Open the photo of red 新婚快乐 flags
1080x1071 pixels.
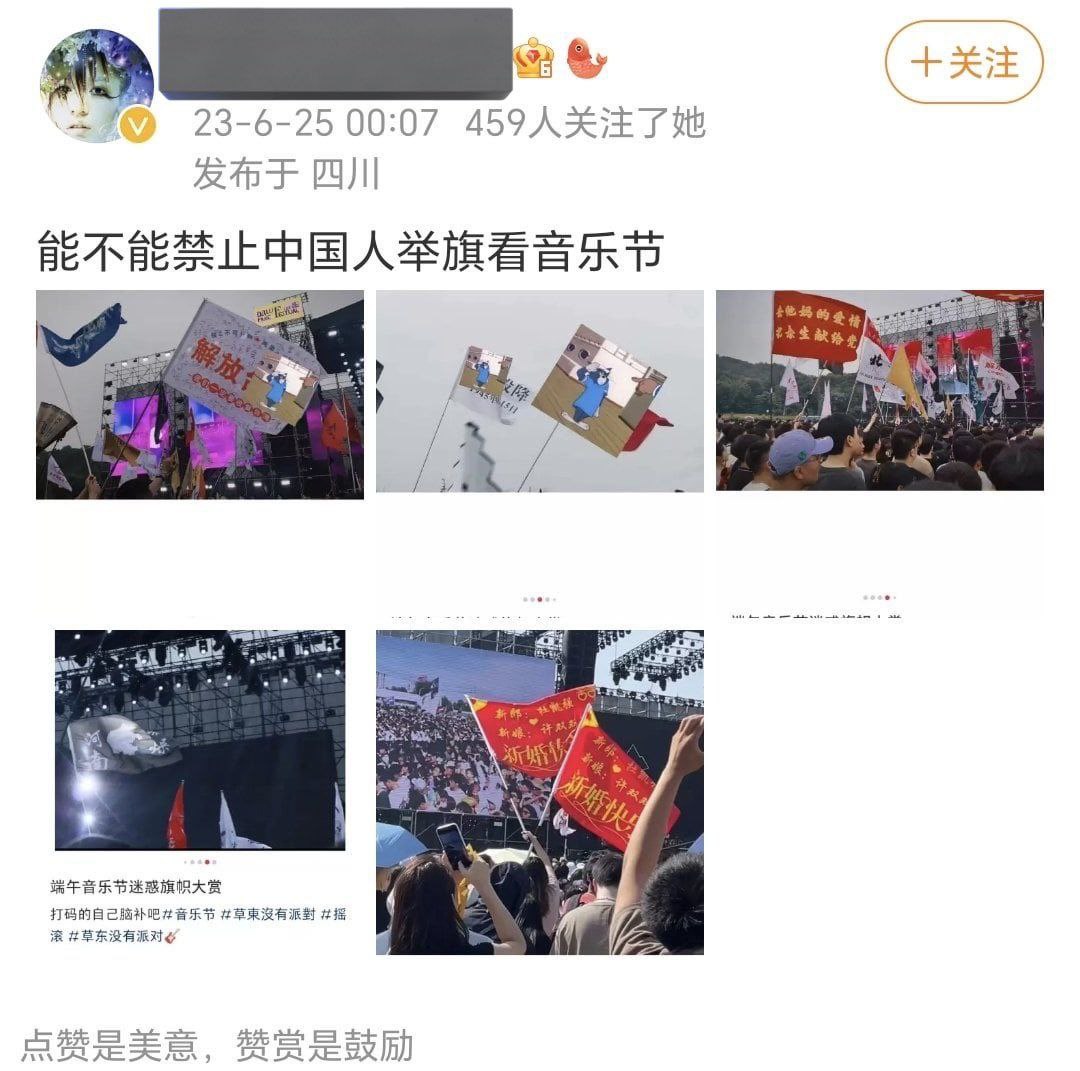(539, 791)
